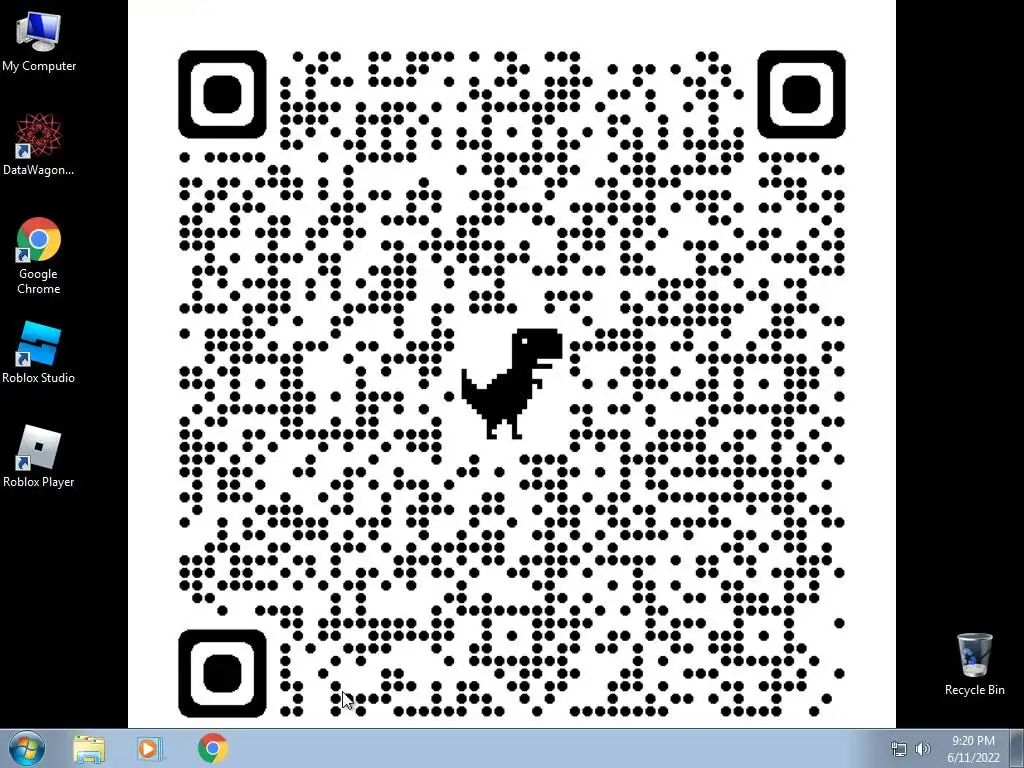Screen dimensions: 1024x768
Task: Click the Chrome icon in the taskbar
Action: [x=212, y=748]
